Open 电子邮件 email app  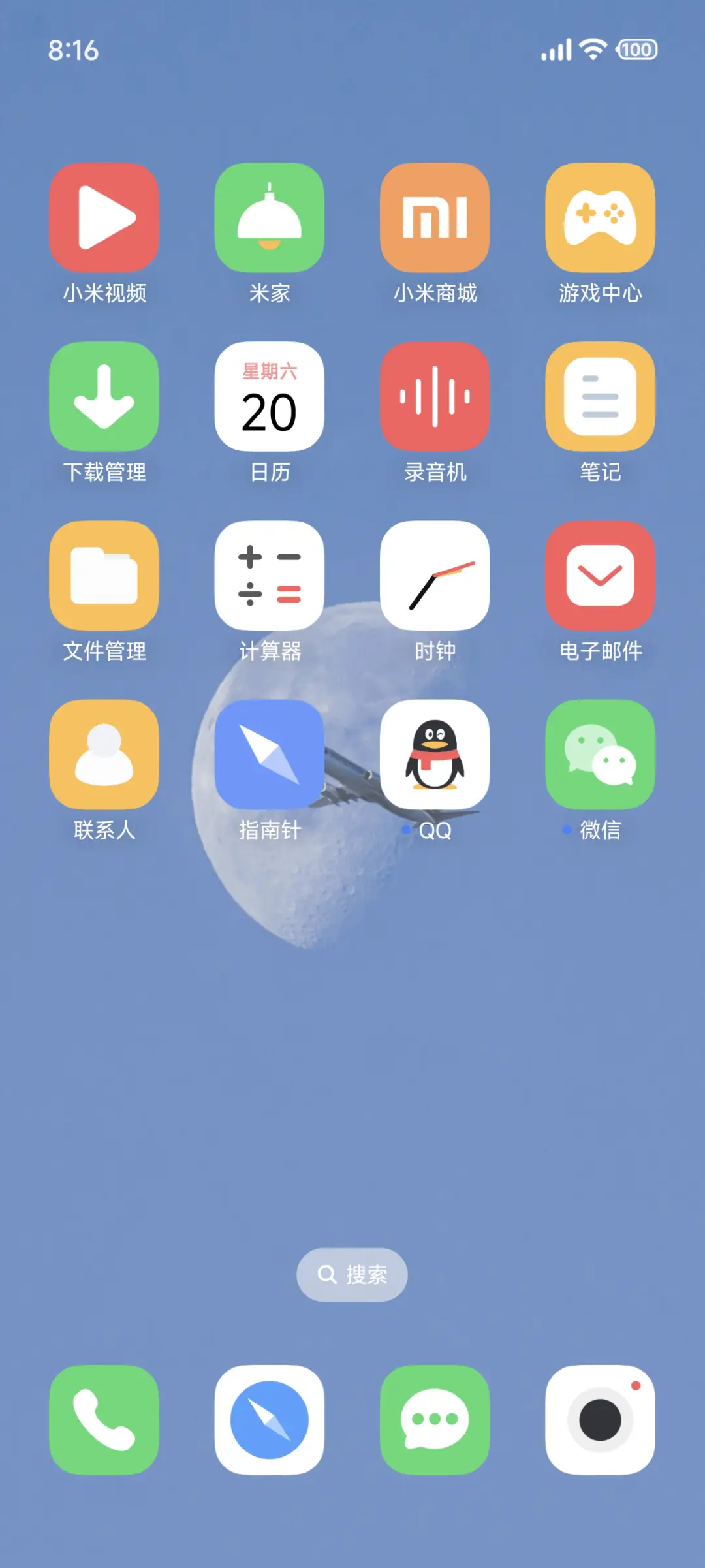600,576
